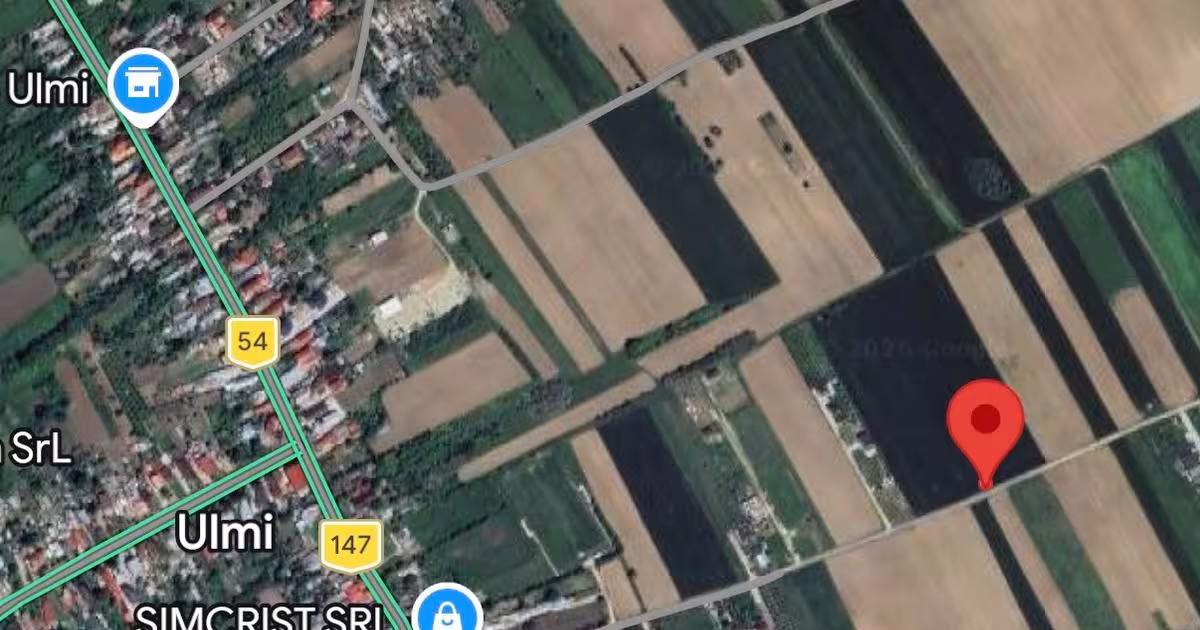The height and width of the screenshot is (630, 1200).
Task: Open the SIMCRIST SRL shopping marker
Action: 448,610
